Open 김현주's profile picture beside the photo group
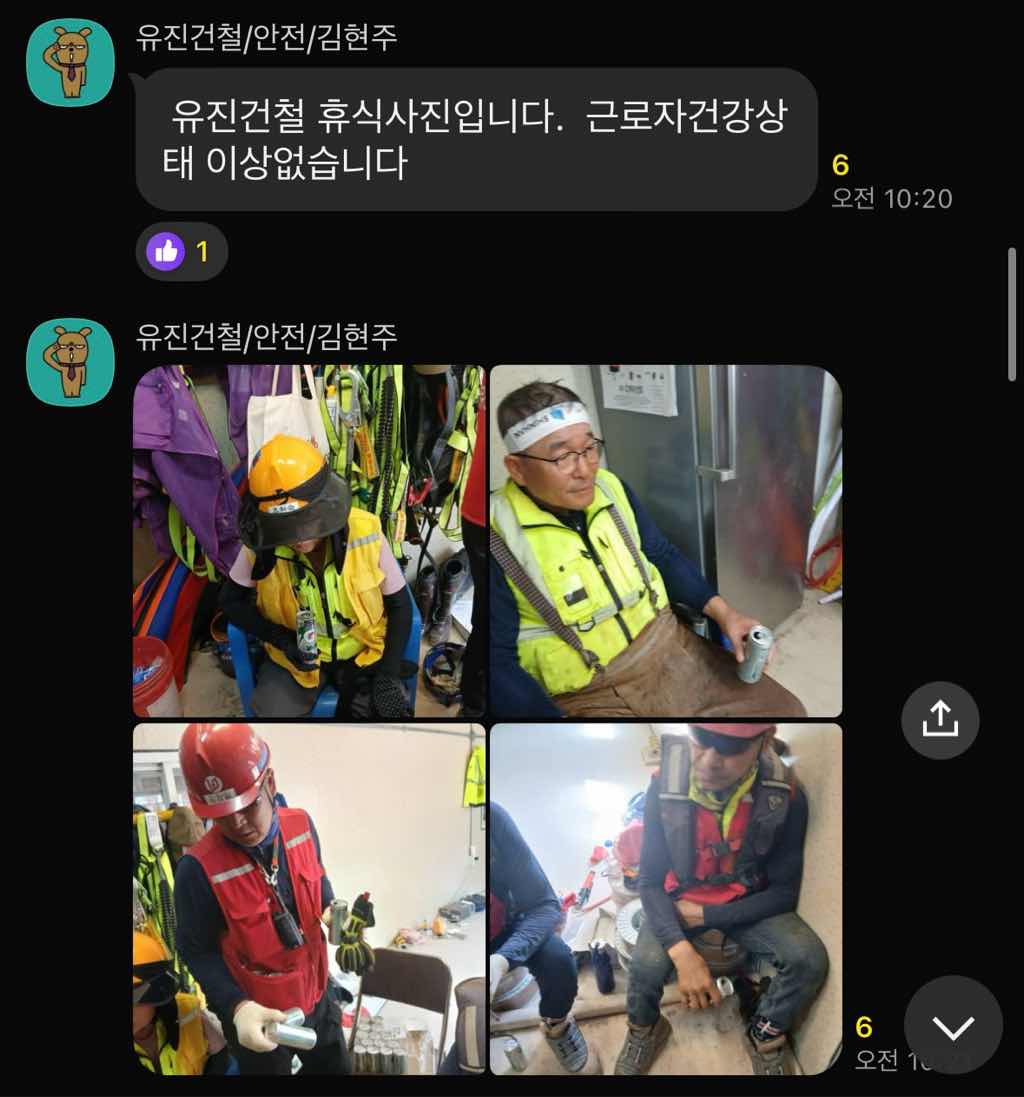 coord(70,362)
